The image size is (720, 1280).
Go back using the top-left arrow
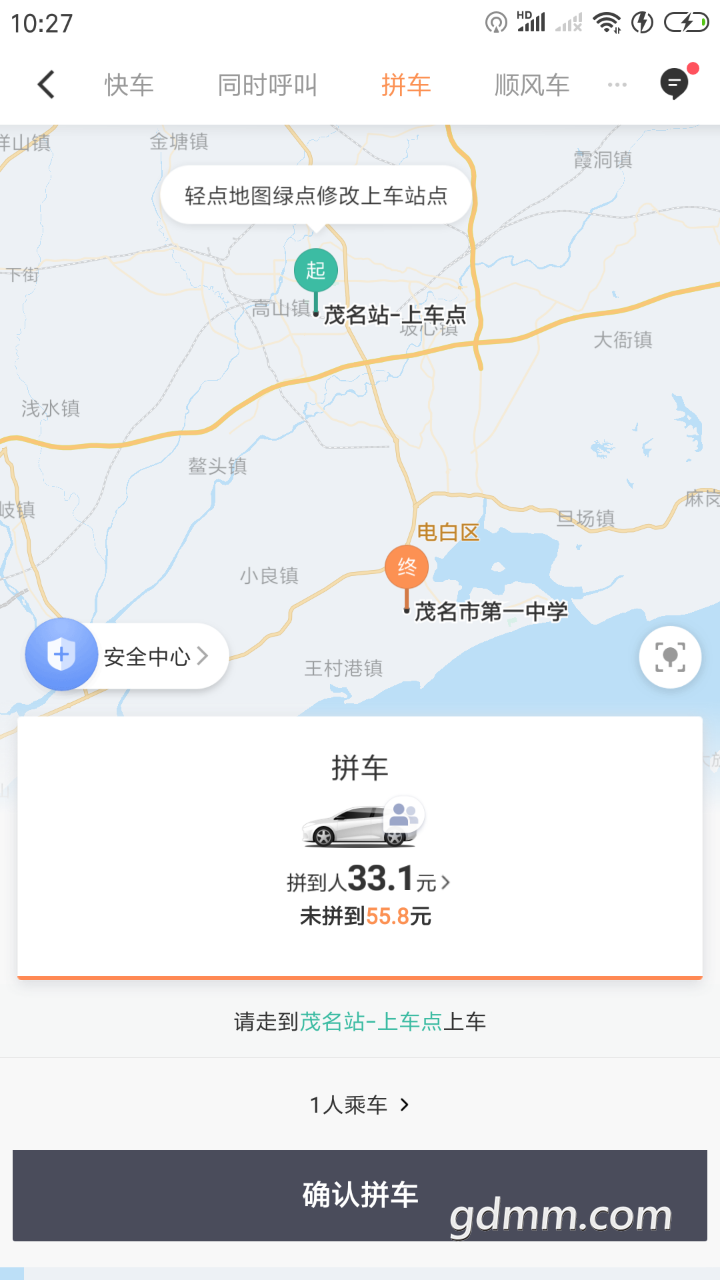pyautogui.click(x=46, y=85)
